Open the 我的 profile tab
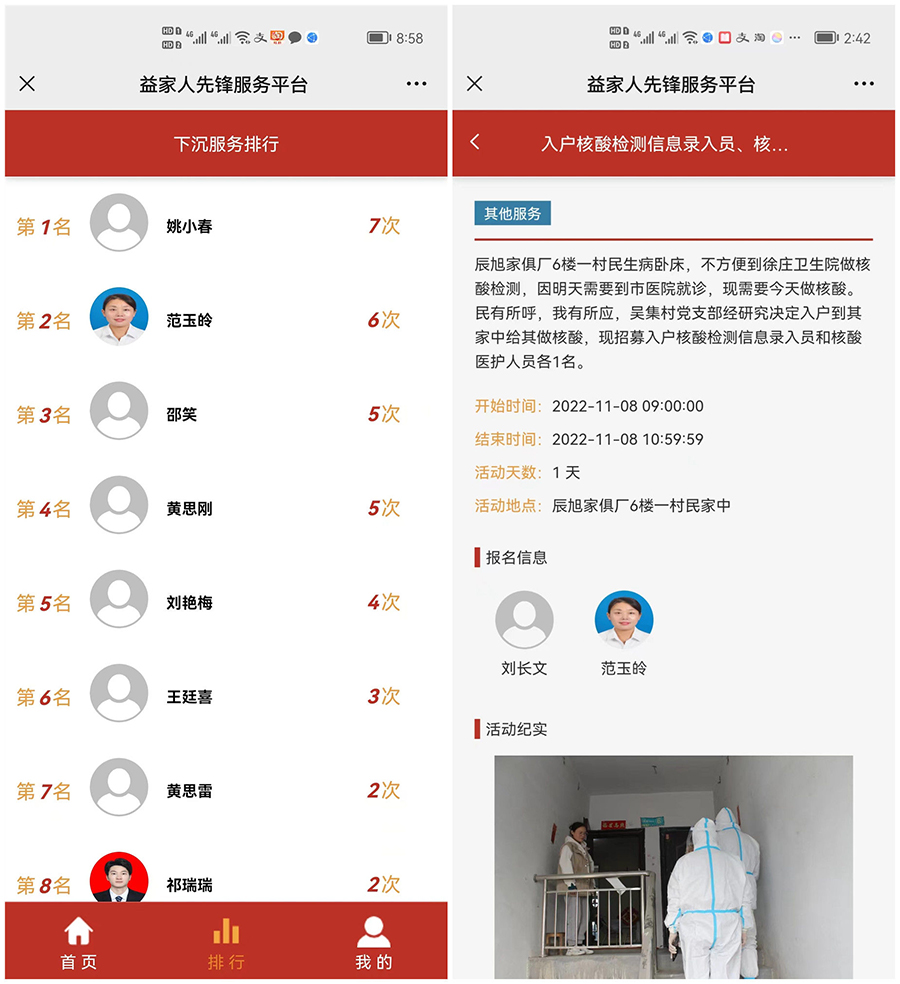 [373, 944]
